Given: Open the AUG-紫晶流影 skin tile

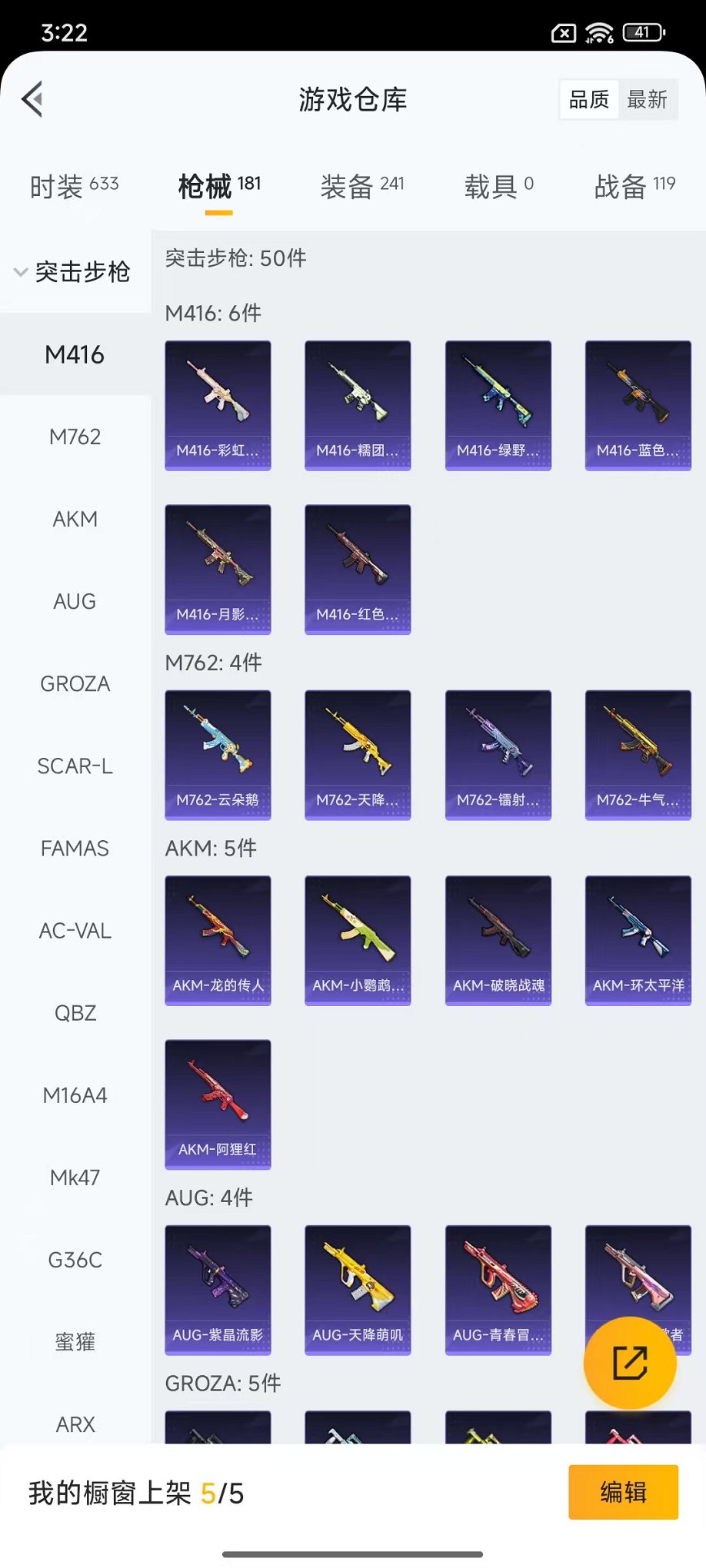Looking at the screenshot, I should pos(218,1290).
